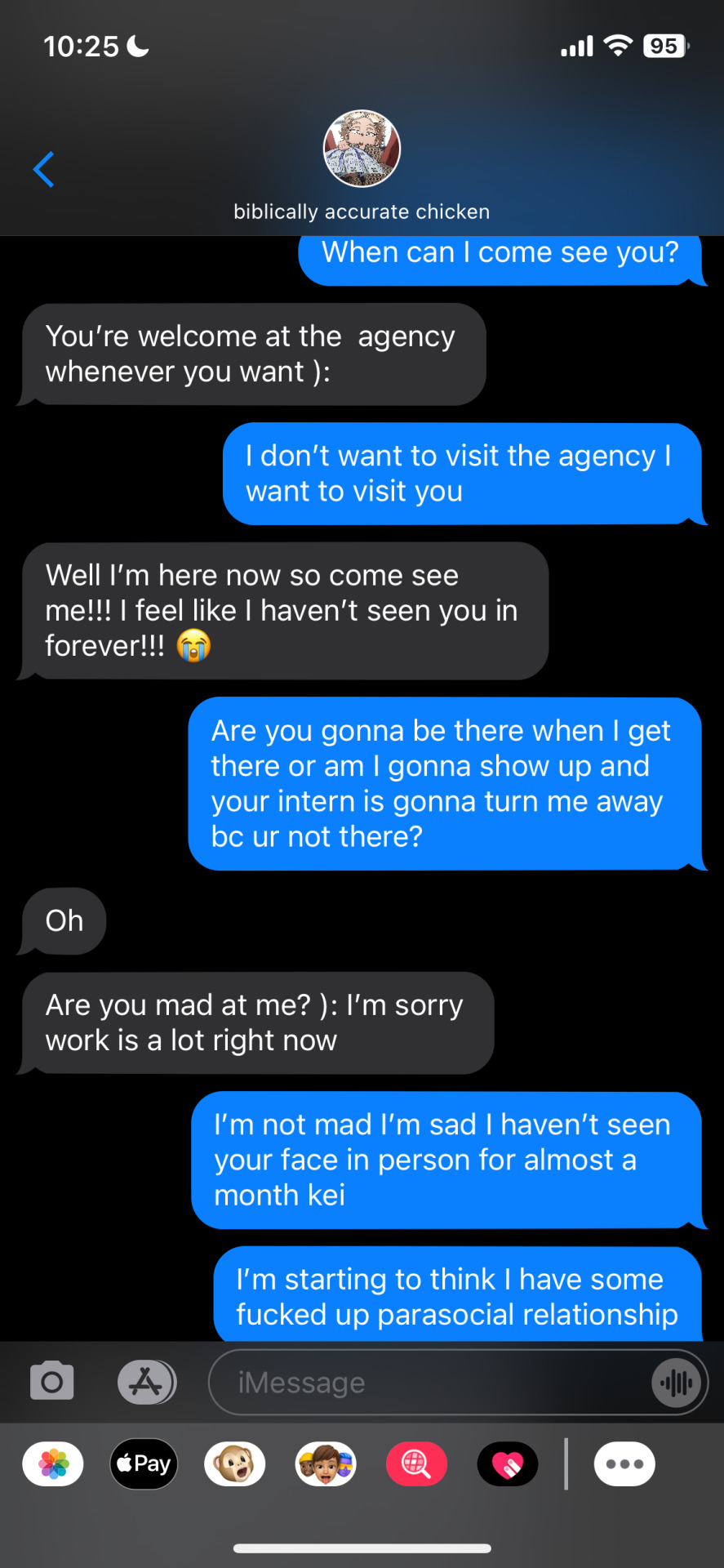Viewport: 724px width, 1568px height.
Task: Open Apple Pay in the app strip
Action: [x=144, y=1463]
